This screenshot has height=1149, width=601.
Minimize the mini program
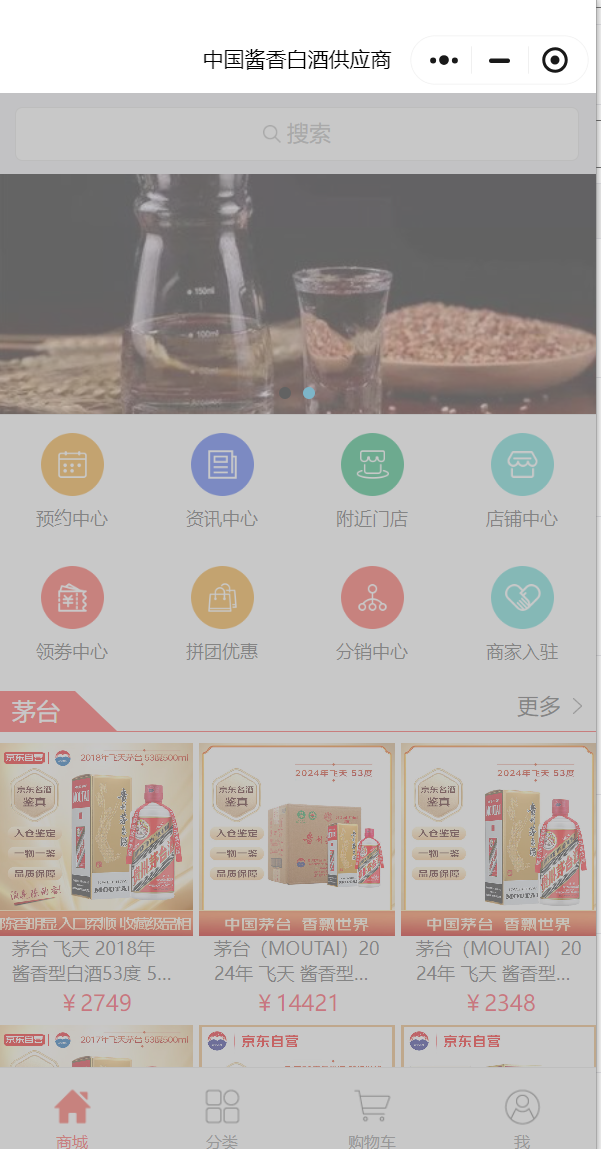[499, 61]
